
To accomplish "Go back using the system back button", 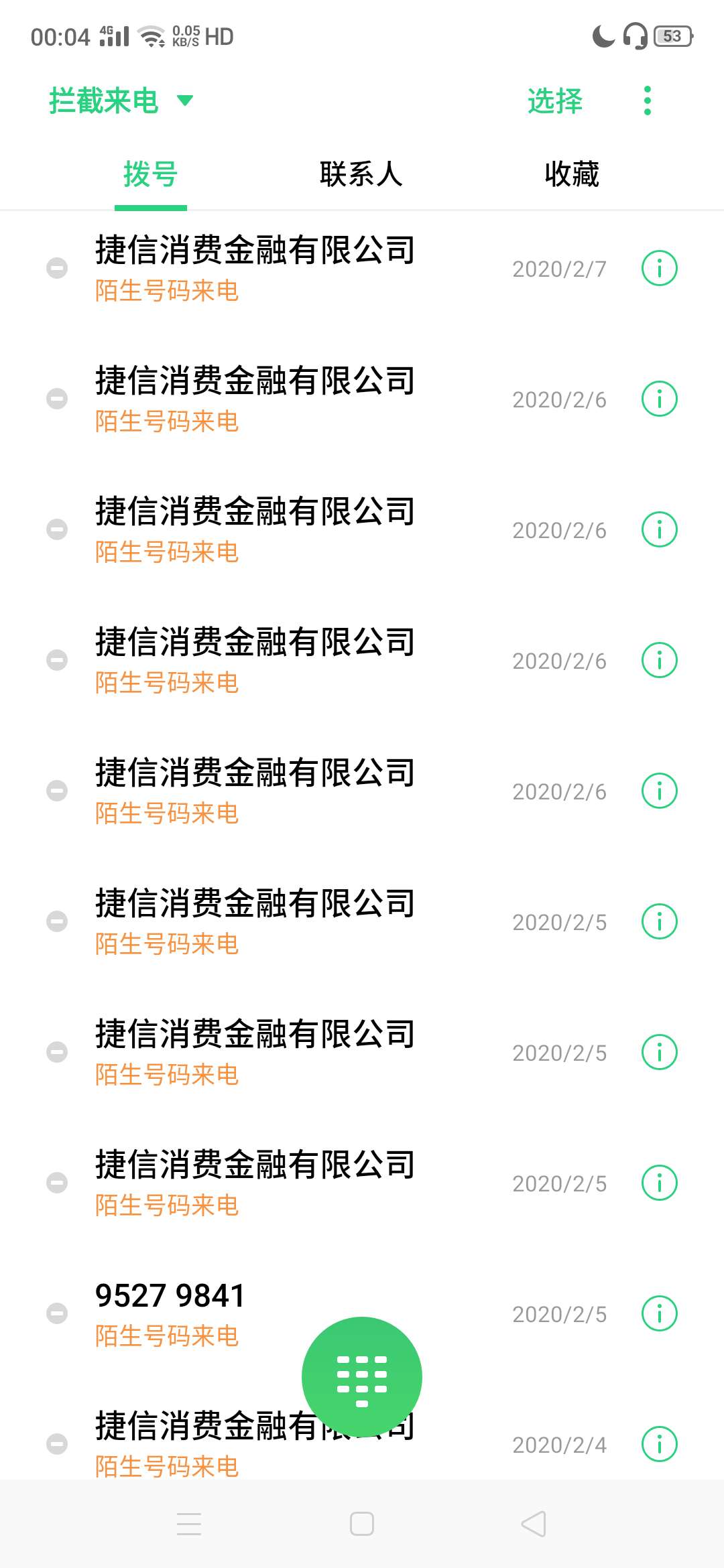I will coord(534,1524).
